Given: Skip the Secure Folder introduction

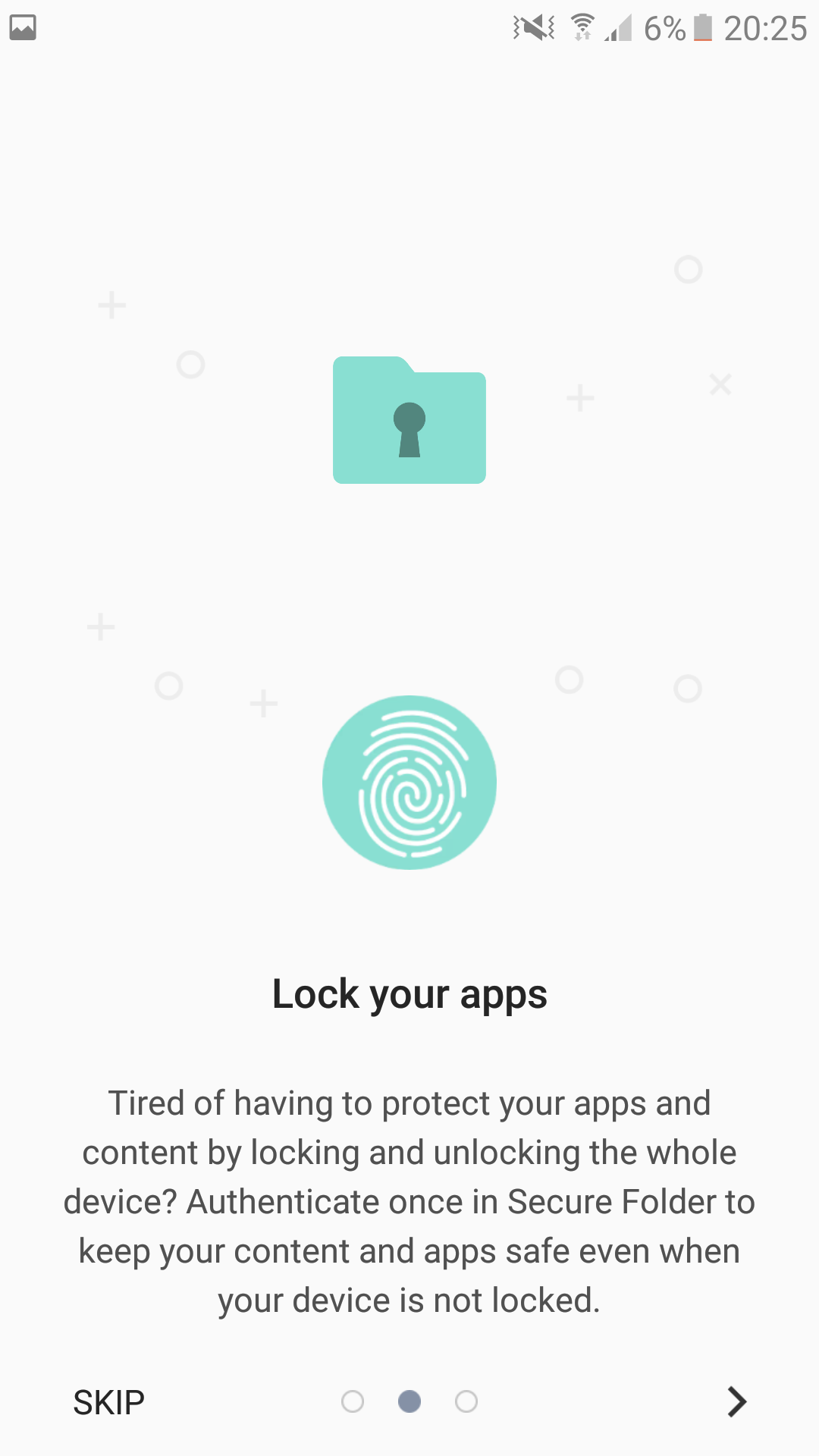Looking at the screenshot, I should point(108,1402).
